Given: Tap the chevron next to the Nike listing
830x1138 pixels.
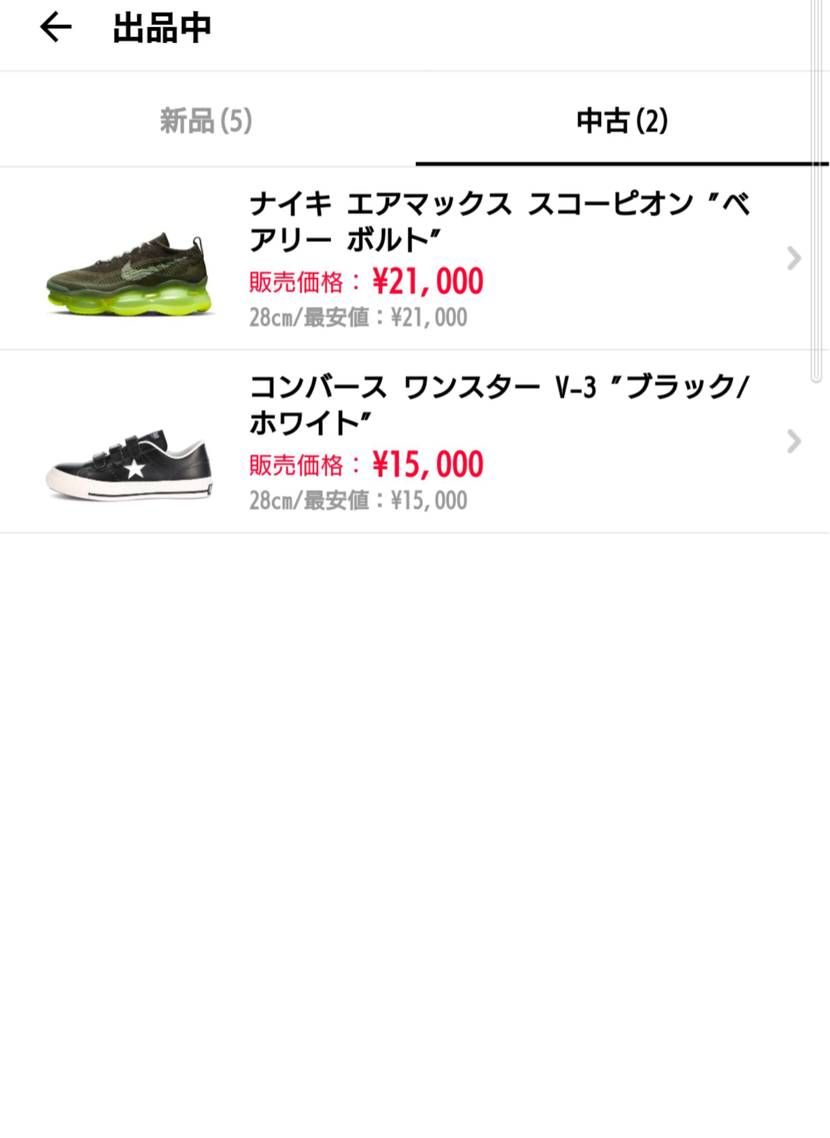Looking at the screenshot, I should tap(794, 258).
